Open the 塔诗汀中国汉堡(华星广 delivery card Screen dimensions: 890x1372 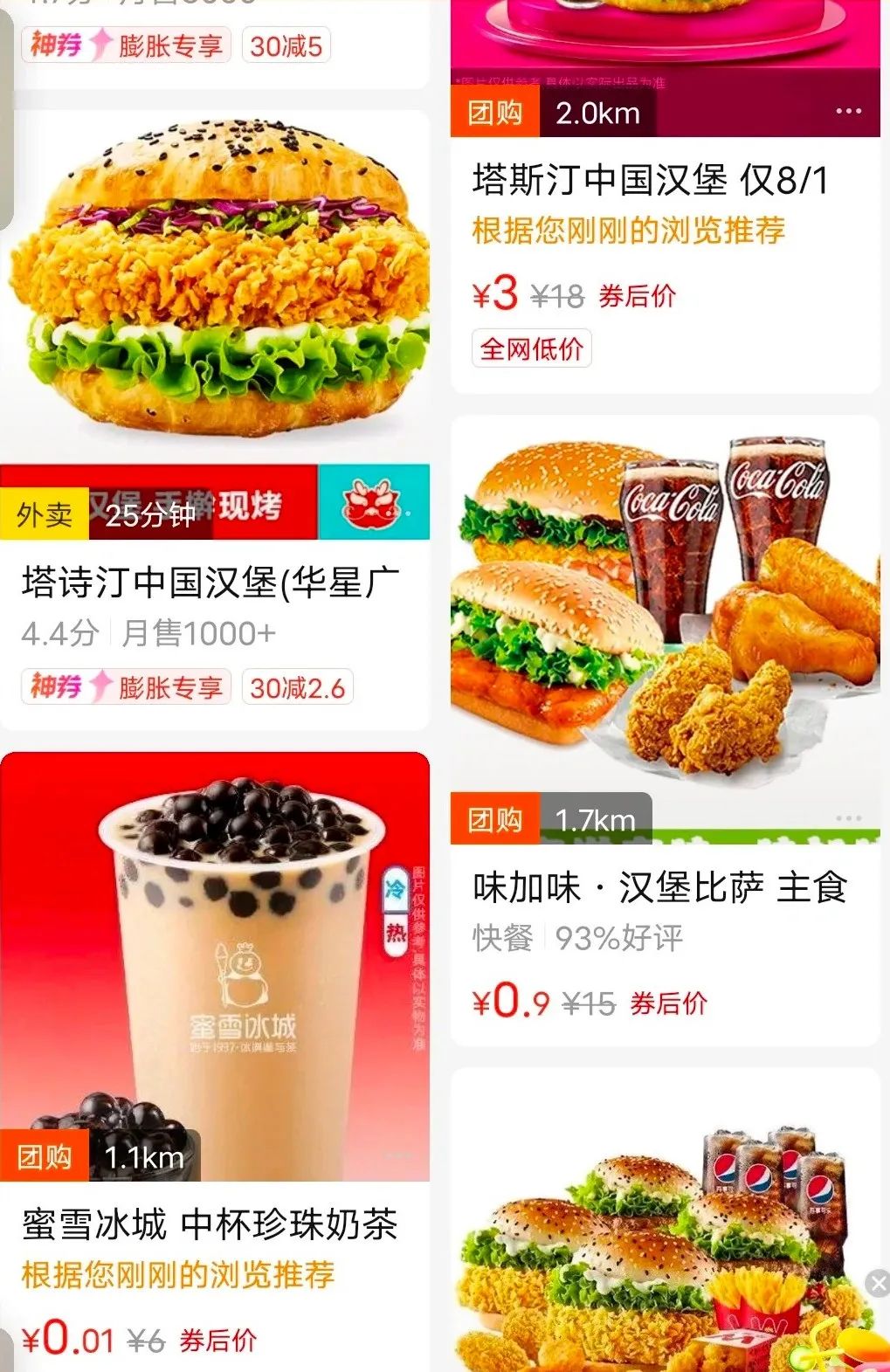pyautogui.click(x=210, y=583)
